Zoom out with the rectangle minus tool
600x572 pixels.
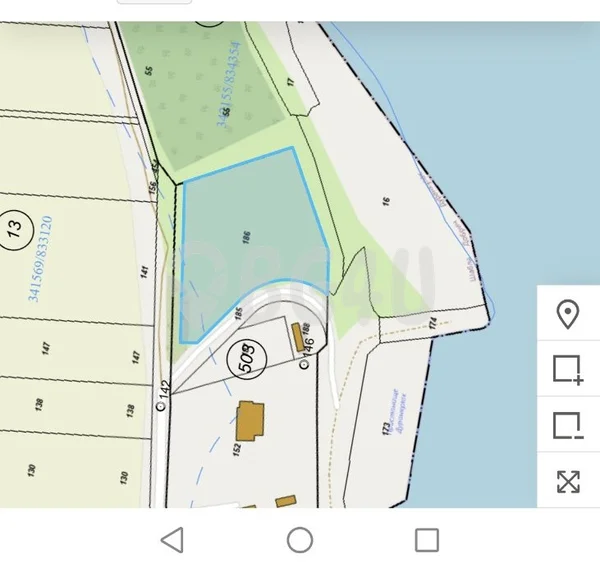pos(568,426)
